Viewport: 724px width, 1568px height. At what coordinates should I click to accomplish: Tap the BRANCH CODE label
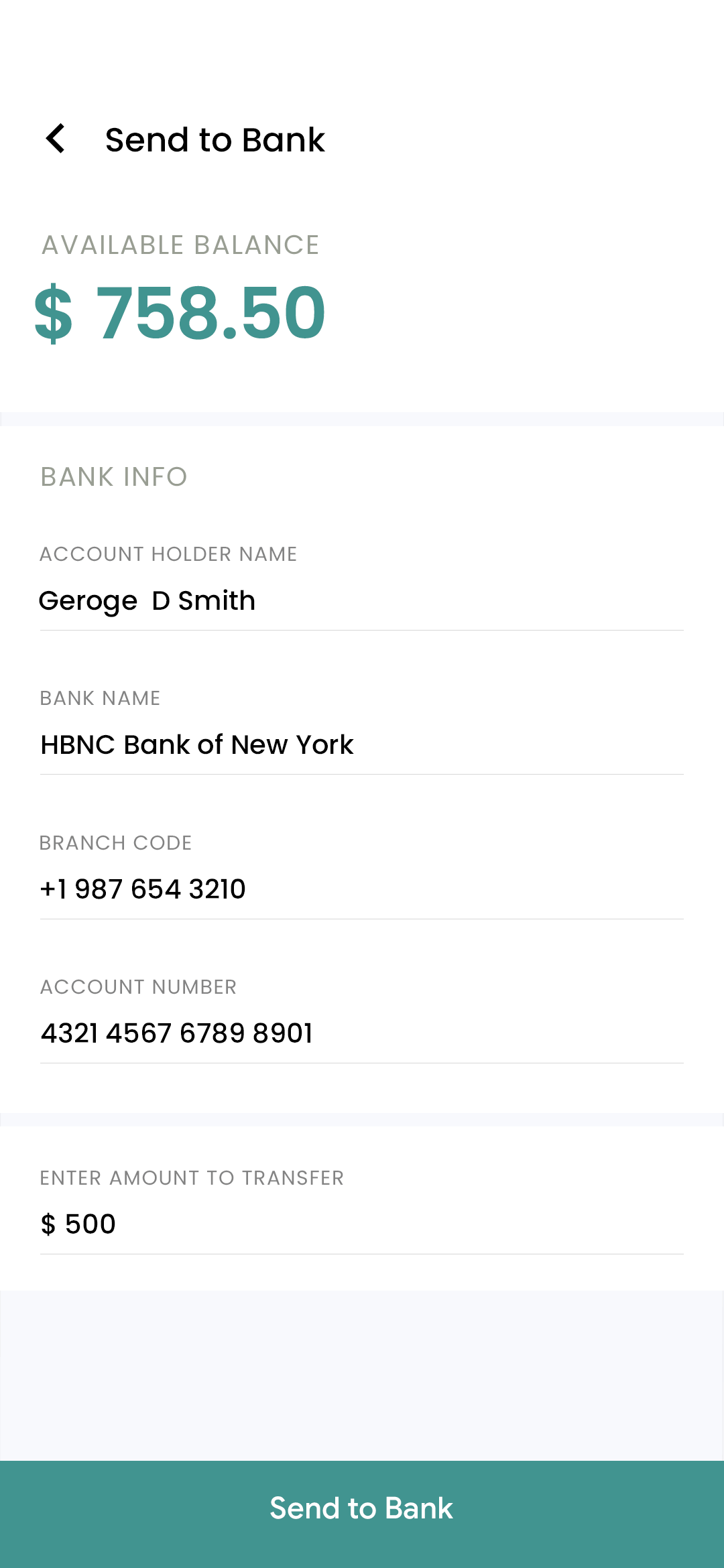pos(115,843)
